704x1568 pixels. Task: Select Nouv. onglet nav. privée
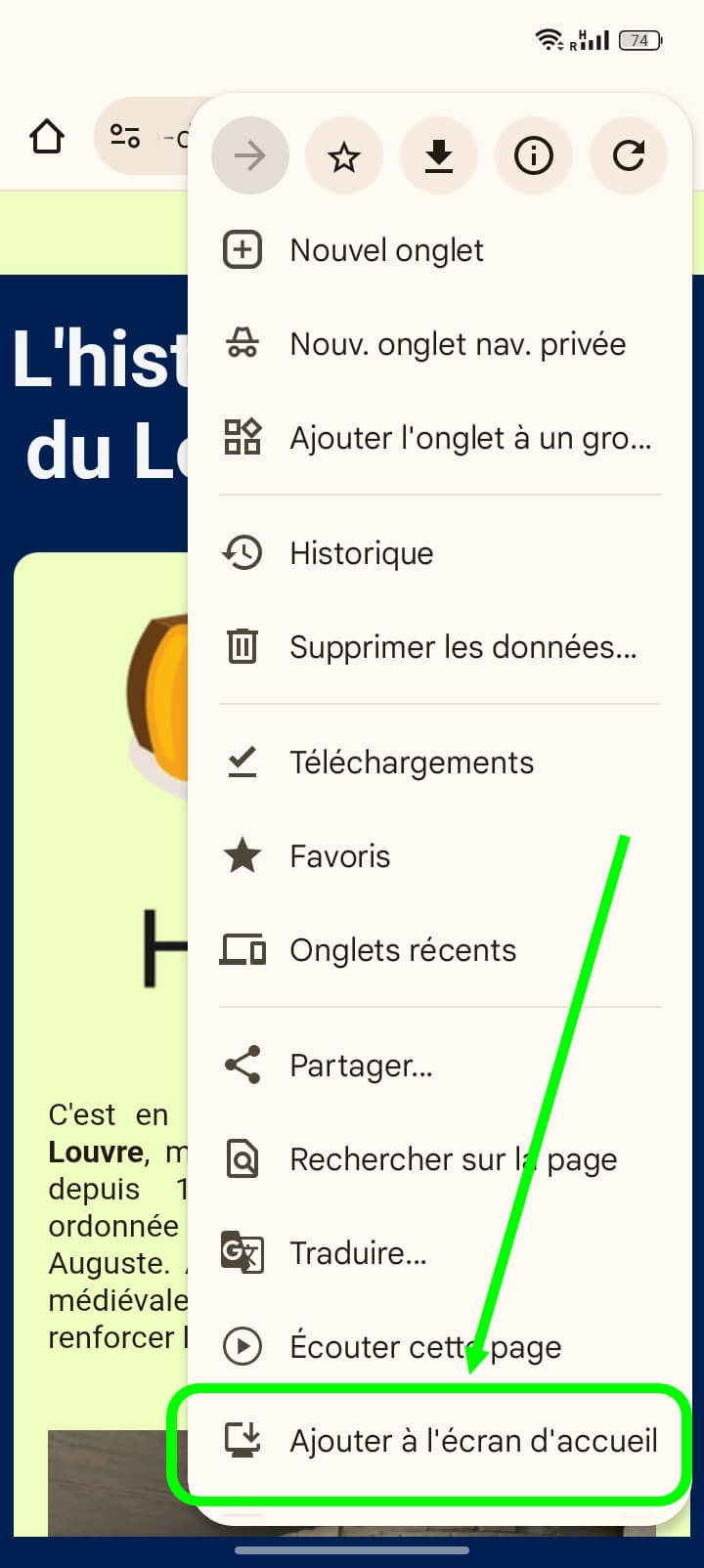(x=457, y=344)
